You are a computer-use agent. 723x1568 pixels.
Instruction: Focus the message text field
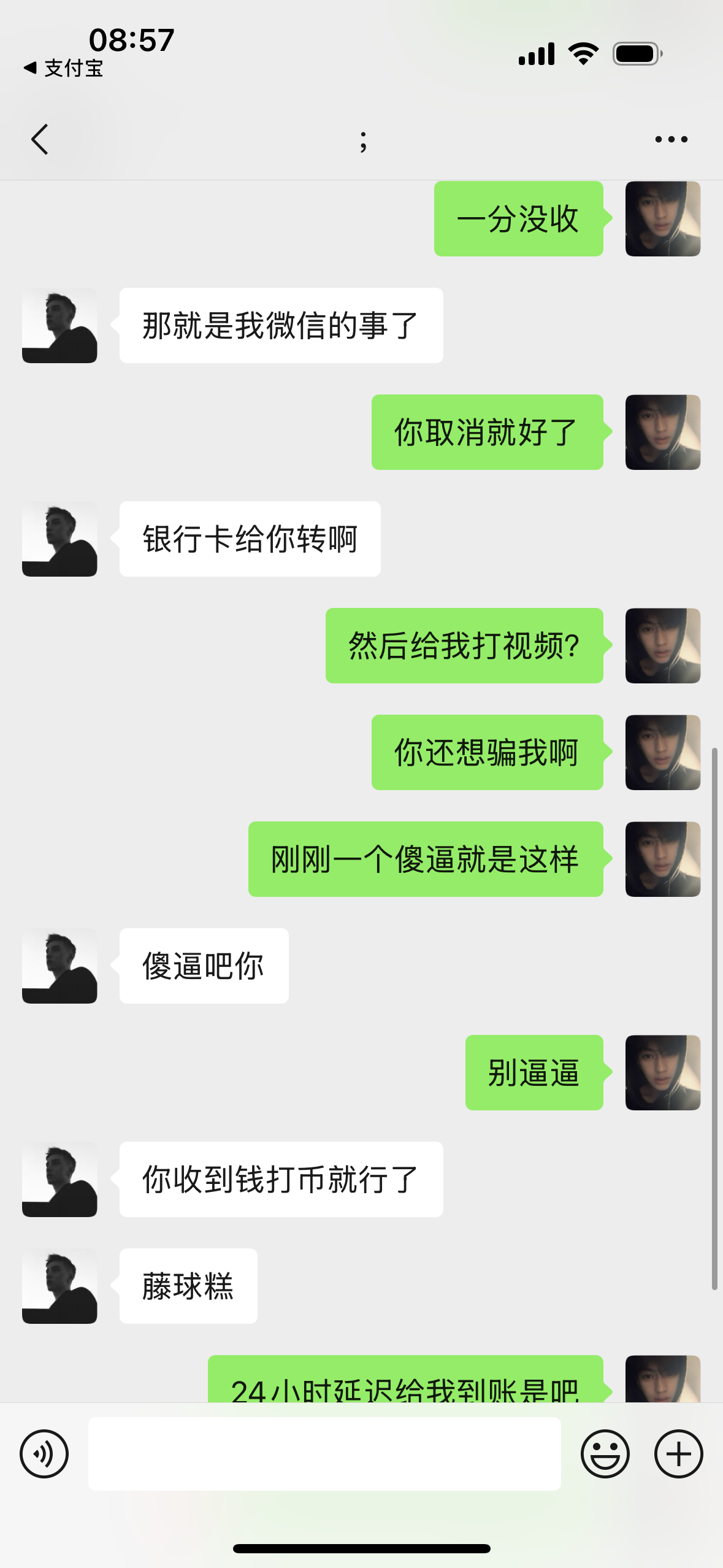[x=324, y=1453]
